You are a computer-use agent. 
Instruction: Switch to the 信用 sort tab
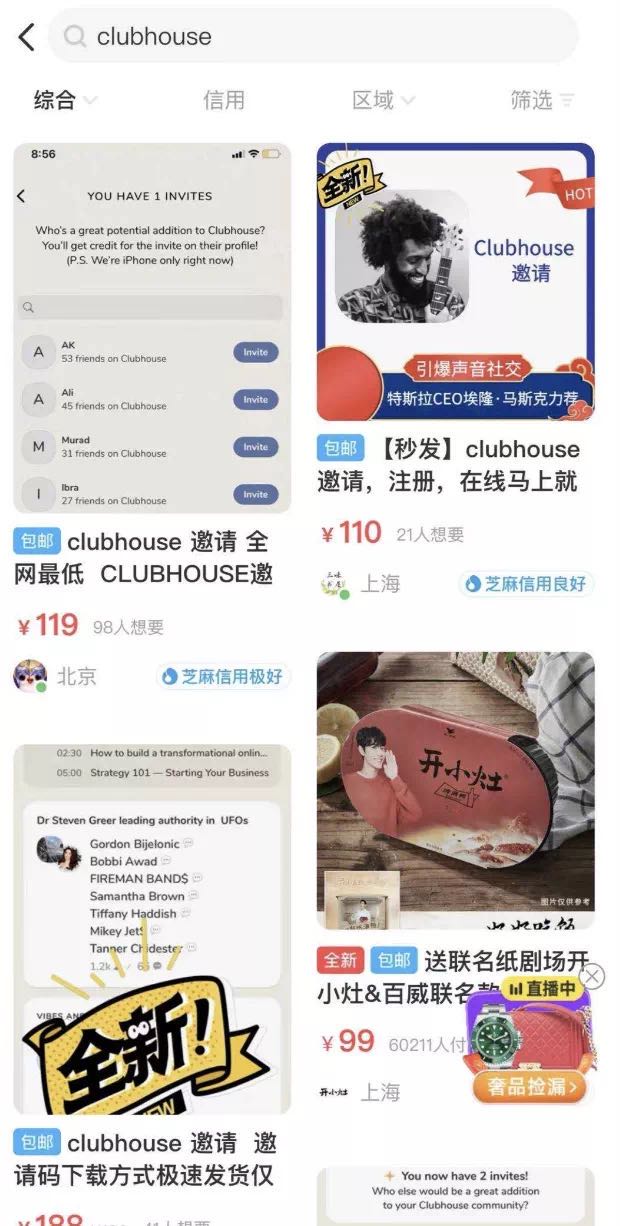tap(223, 100)
